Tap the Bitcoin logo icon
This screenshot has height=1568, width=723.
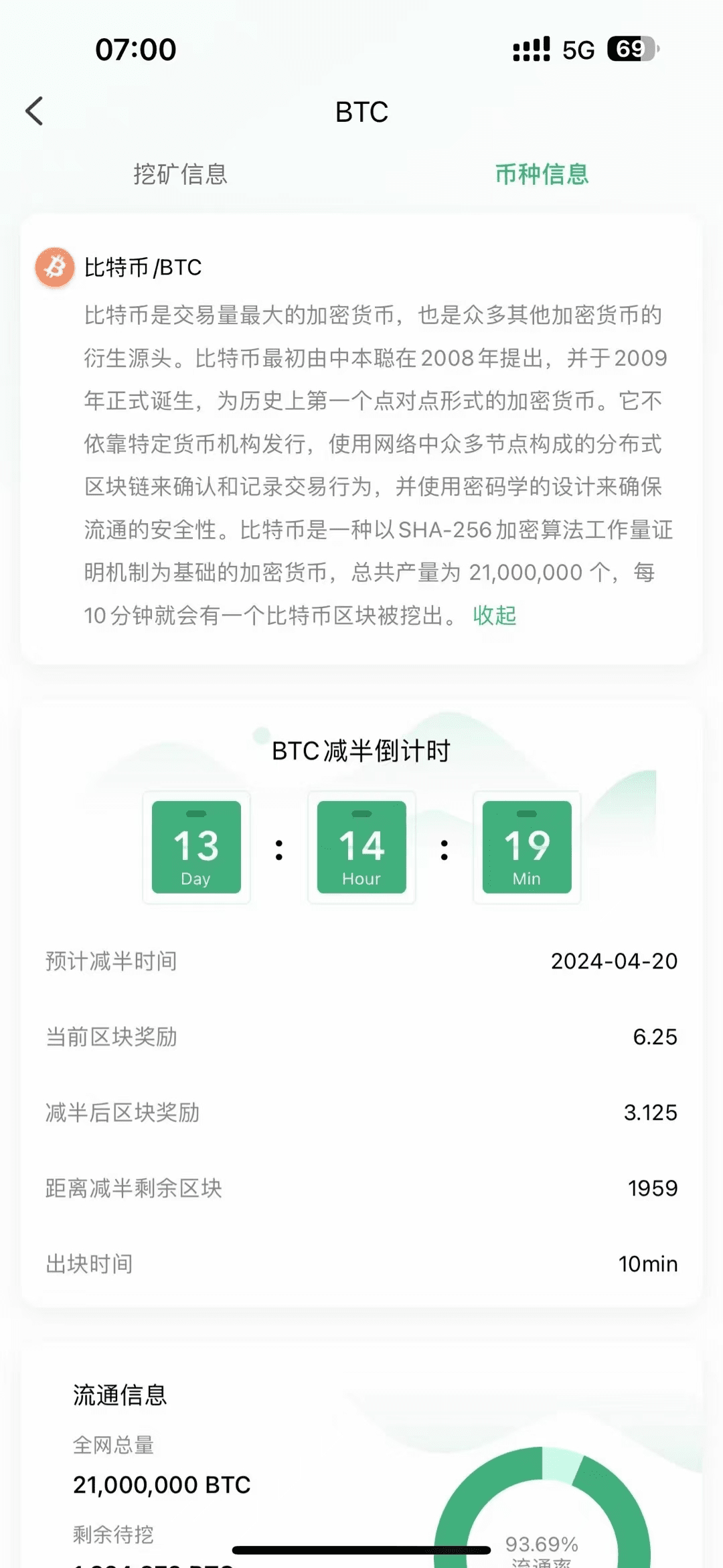(54, 267)
